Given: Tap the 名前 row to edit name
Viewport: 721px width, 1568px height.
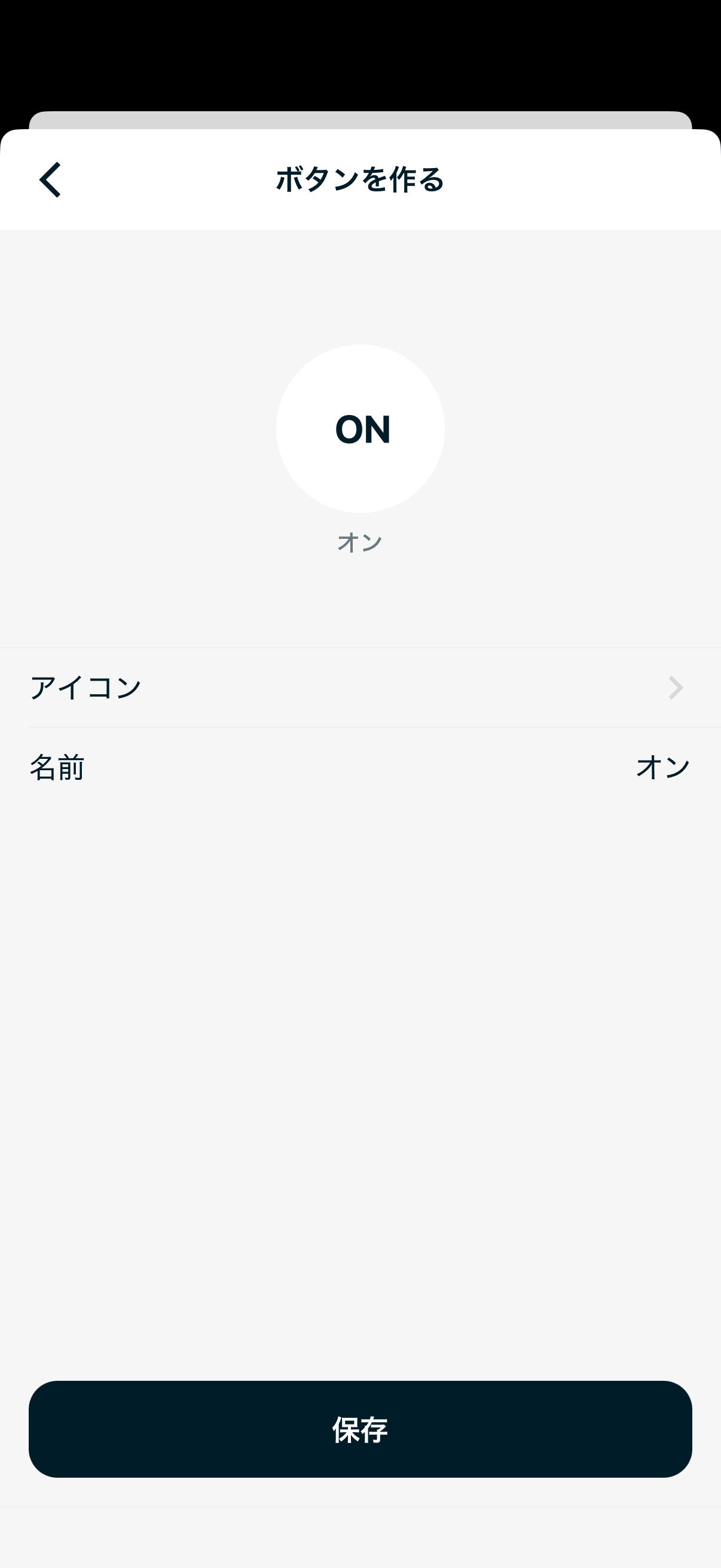Looking at the screenshot, I should coord(360,768).
